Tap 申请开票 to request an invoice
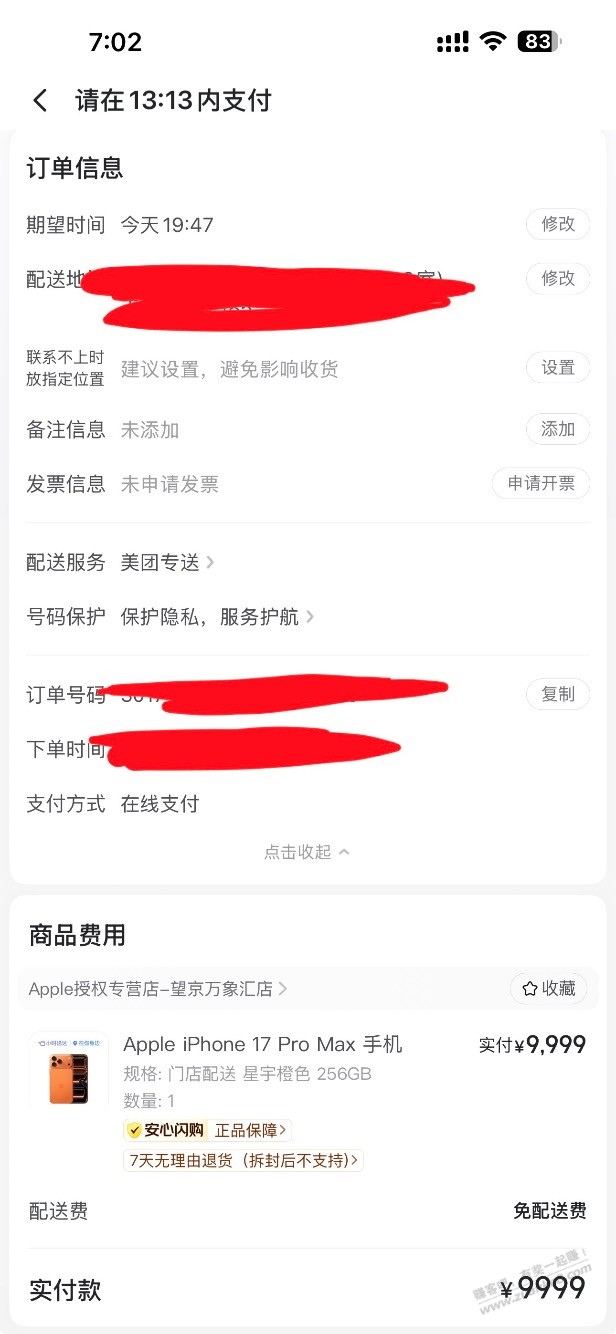The height and width of the screenshot is (1334, 616). [x=541, y=483]
